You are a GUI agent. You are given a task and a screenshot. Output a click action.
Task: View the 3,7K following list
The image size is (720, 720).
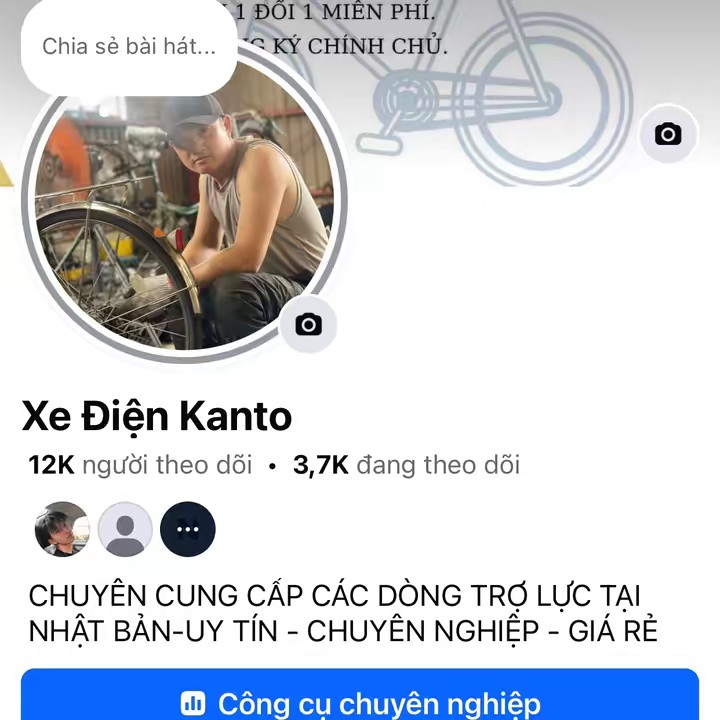tap(406, 465)
